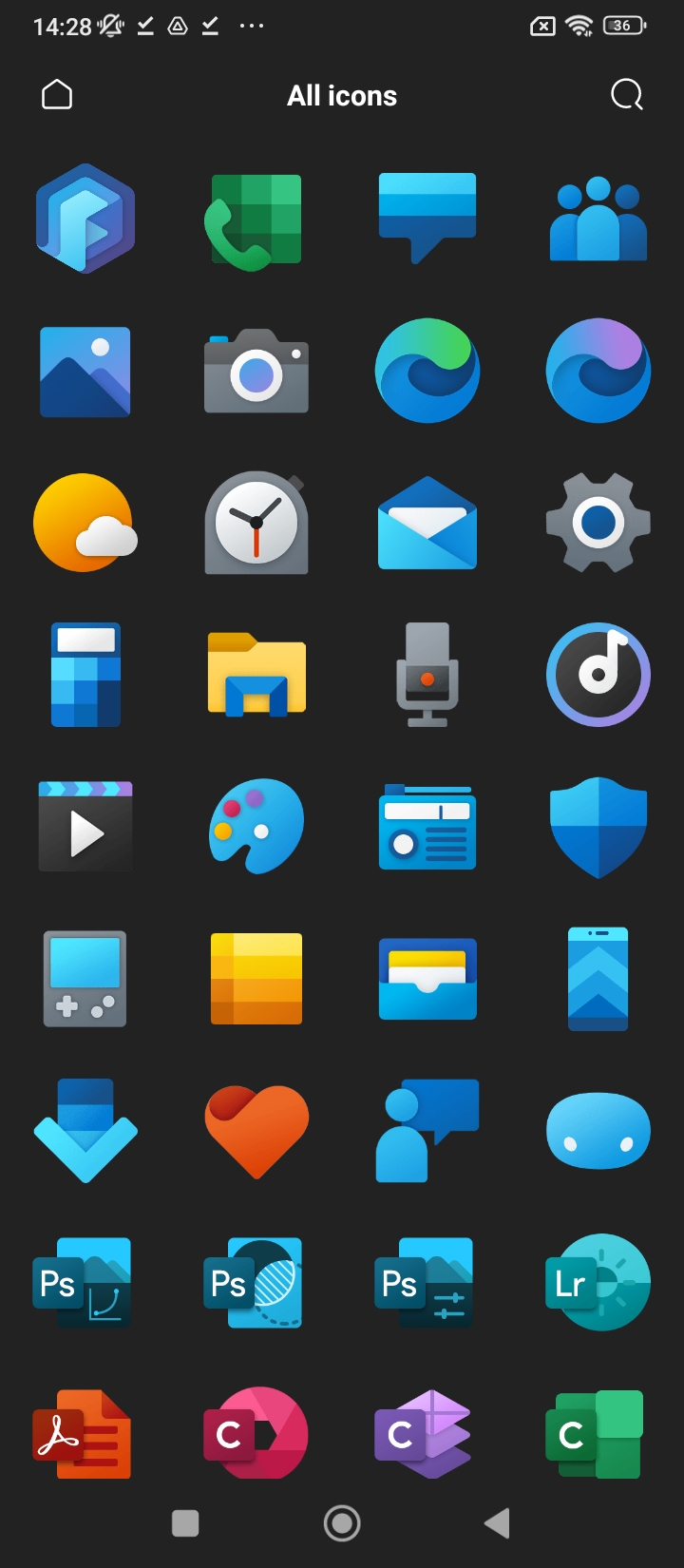Screen dimensions: 684x1568
Task: Open the search icon in the top bar
Action: click(626, 95)
